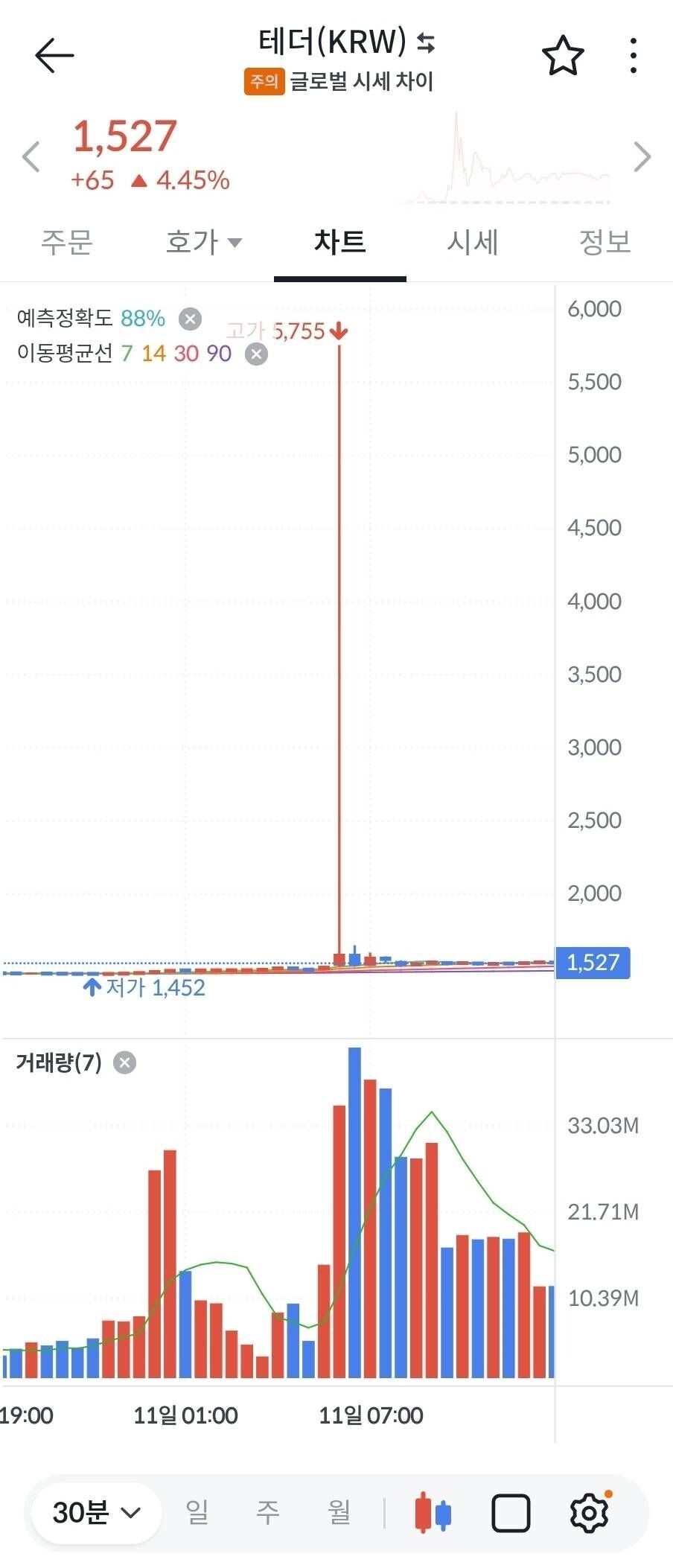Viewport: 673px width, 1568px height.
Task: Navigate to next coin with right arrow
Action: click(643, 156)
